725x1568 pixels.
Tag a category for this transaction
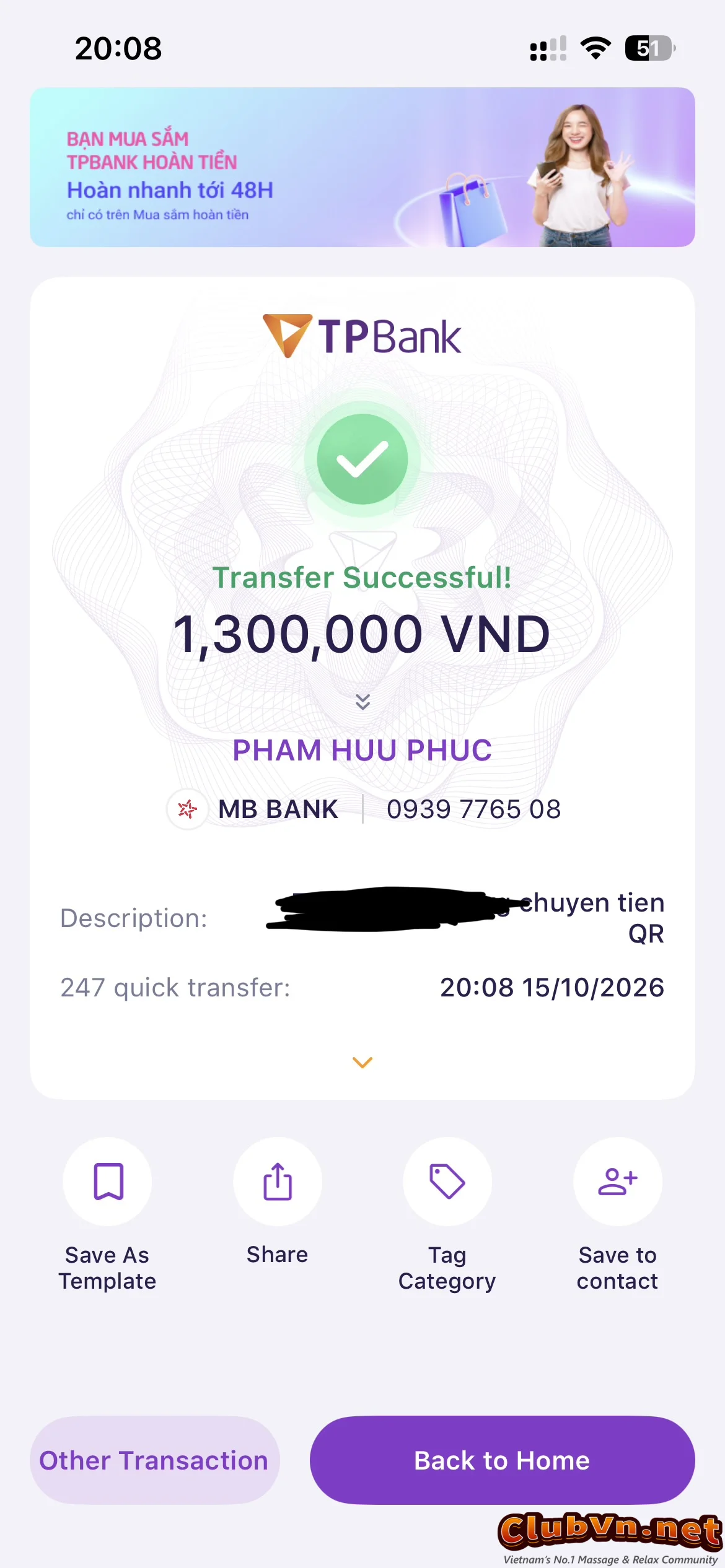[447, 1182]
